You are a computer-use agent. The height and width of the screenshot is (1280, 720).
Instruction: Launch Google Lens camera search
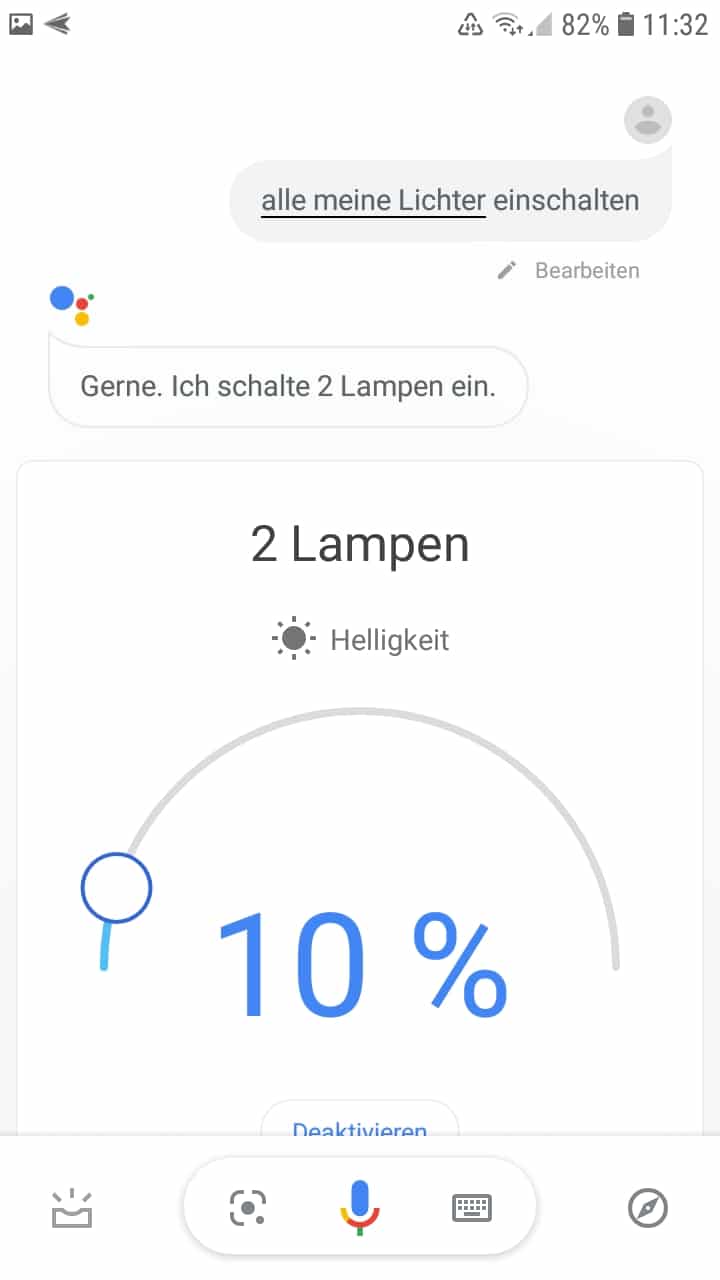pyautogui.click(x=248, y=1208)
